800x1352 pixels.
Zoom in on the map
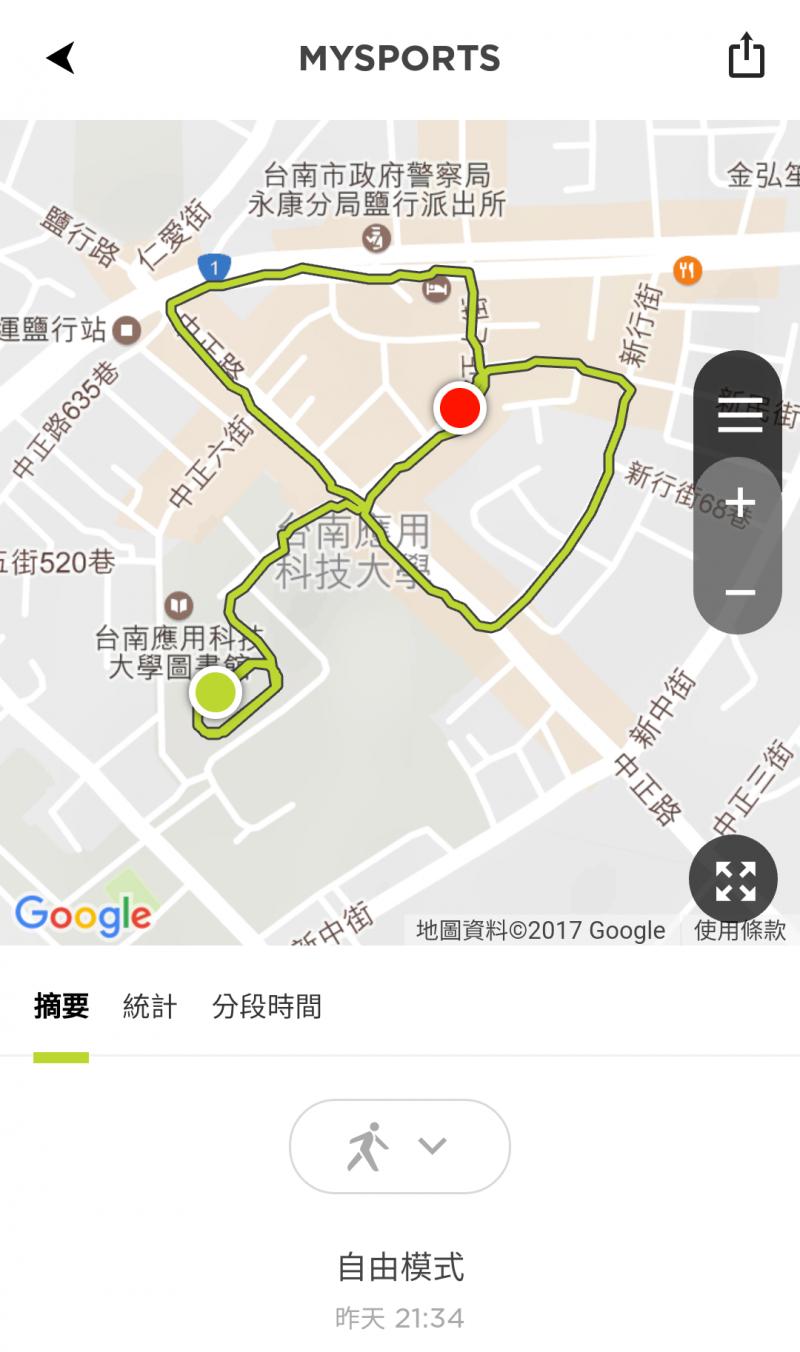(739, 503)
